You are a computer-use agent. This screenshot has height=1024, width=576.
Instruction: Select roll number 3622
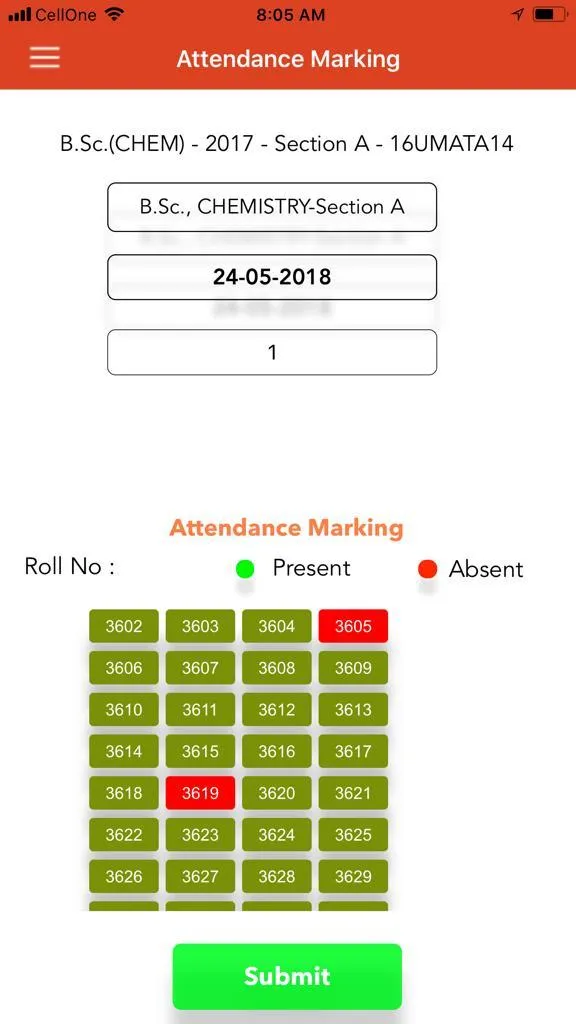[123, 835]
